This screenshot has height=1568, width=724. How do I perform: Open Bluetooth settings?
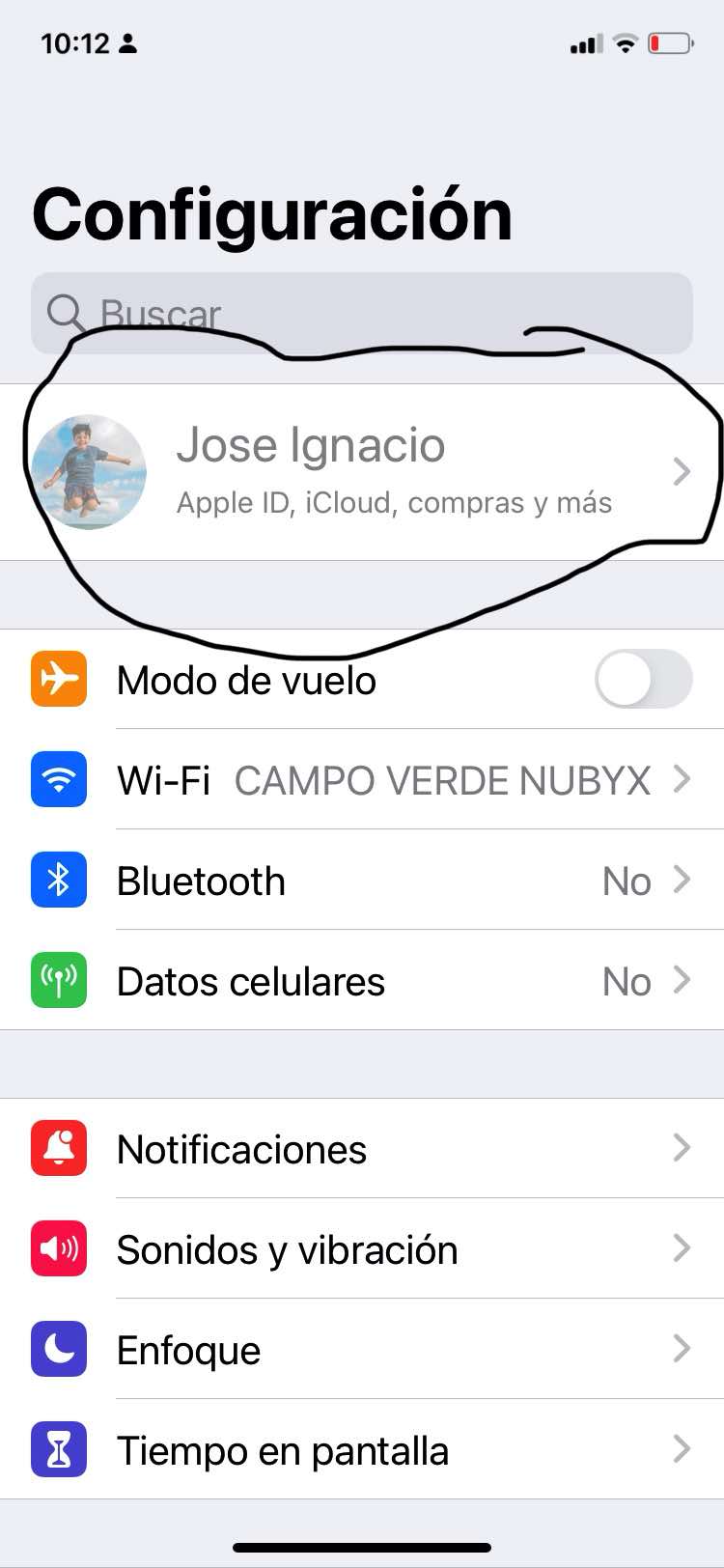tap(361, 881)
